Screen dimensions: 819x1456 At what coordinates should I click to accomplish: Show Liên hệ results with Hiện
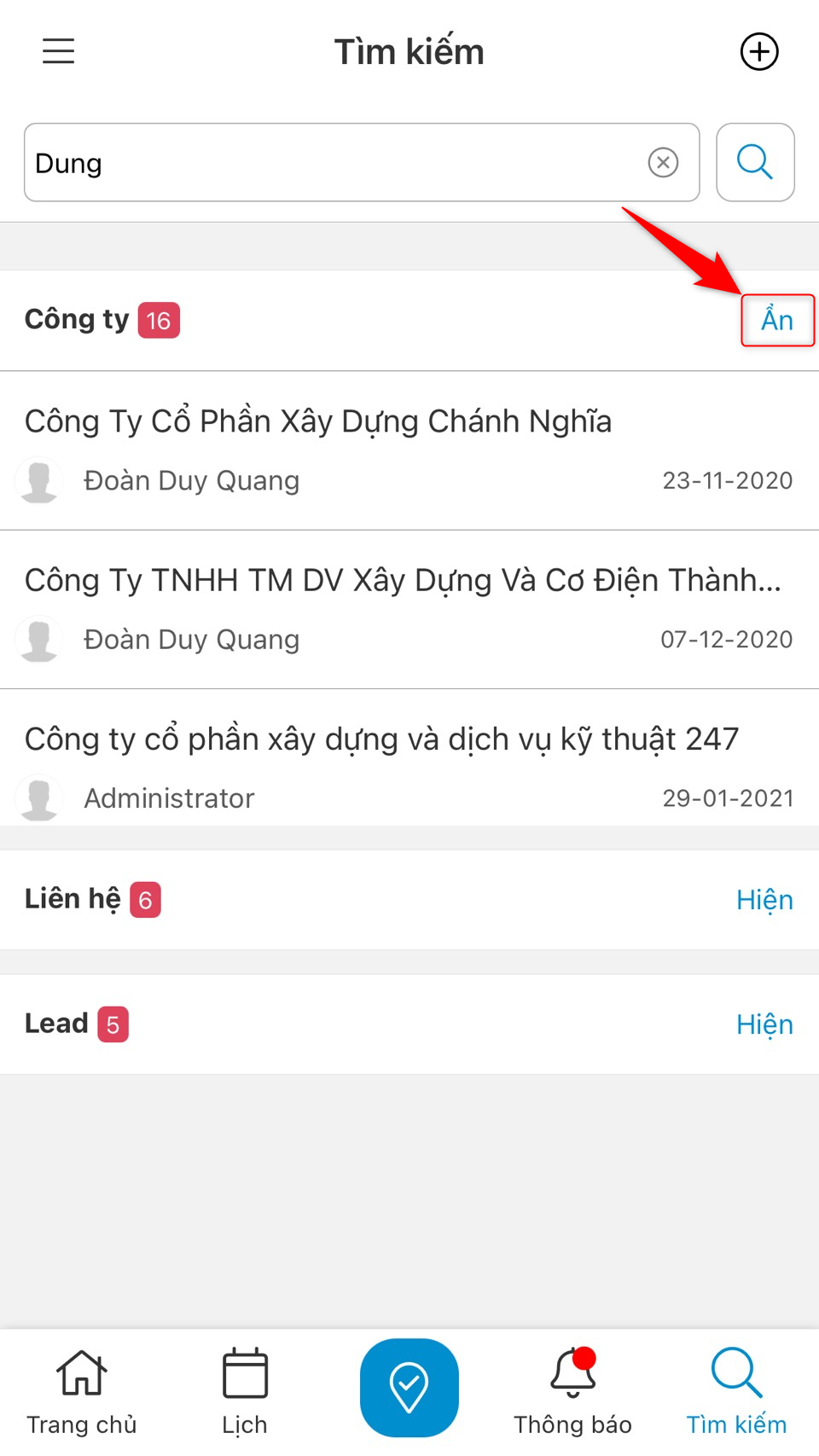pos(764,899)
